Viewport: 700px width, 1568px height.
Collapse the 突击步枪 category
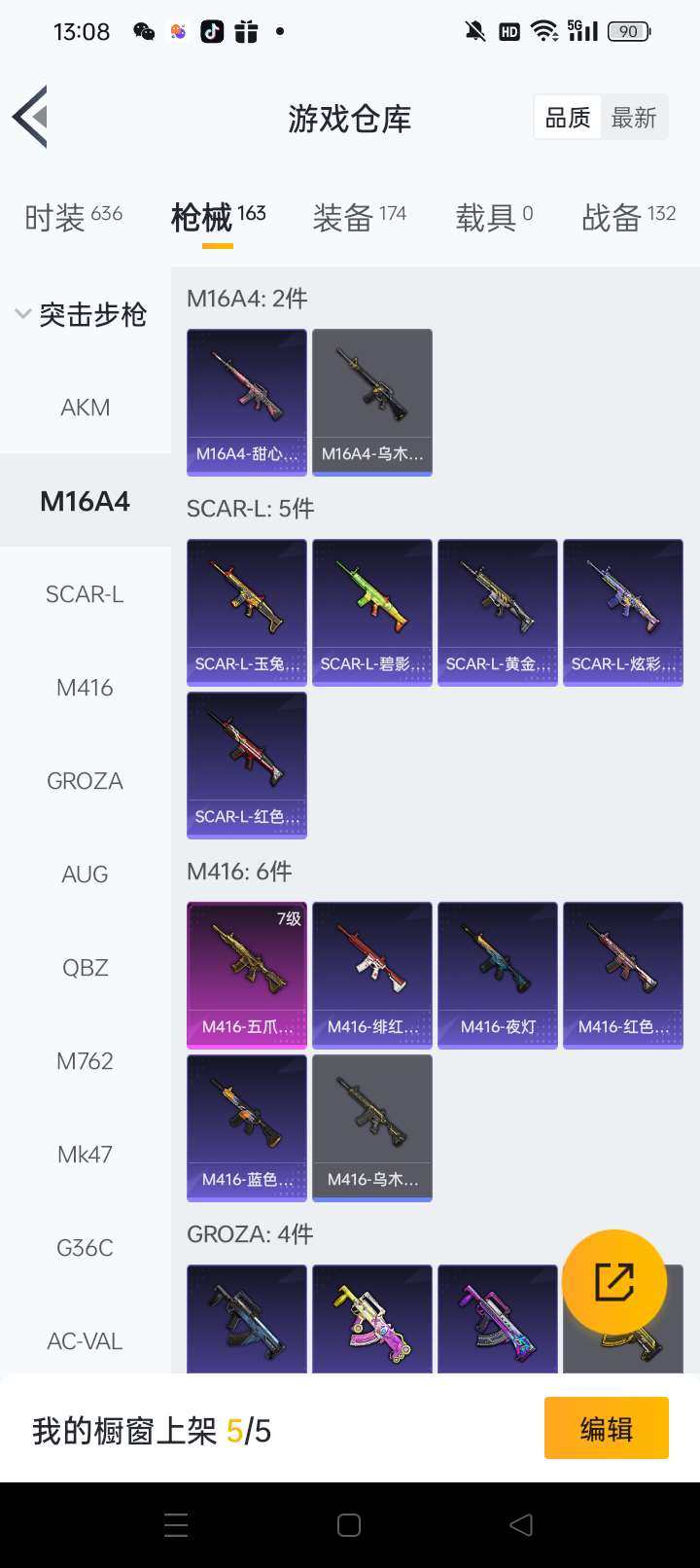[x=83, y=314]
